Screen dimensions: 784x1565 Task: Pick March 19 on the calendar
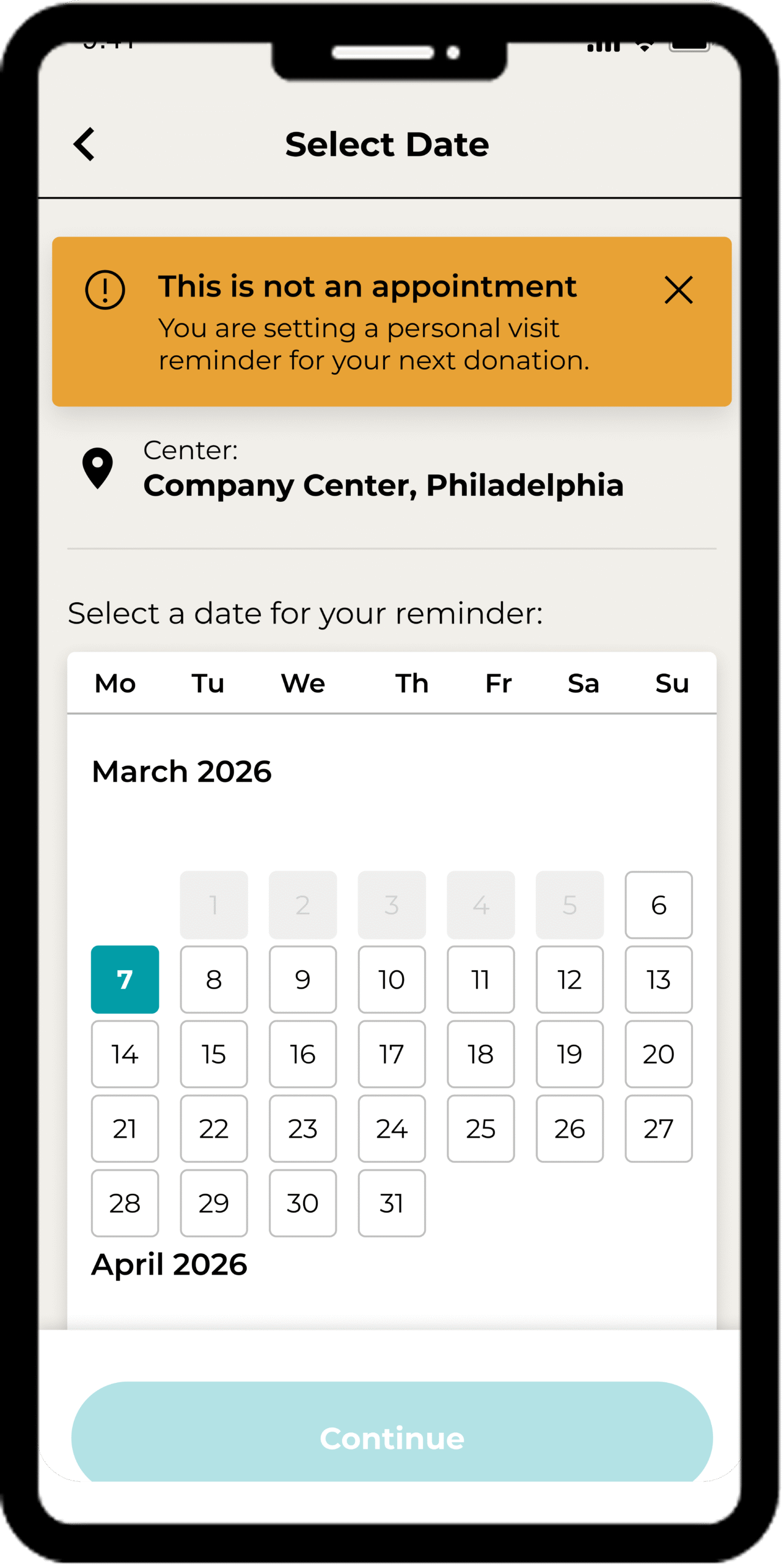pyautogui.click(x=569, y=1054)
